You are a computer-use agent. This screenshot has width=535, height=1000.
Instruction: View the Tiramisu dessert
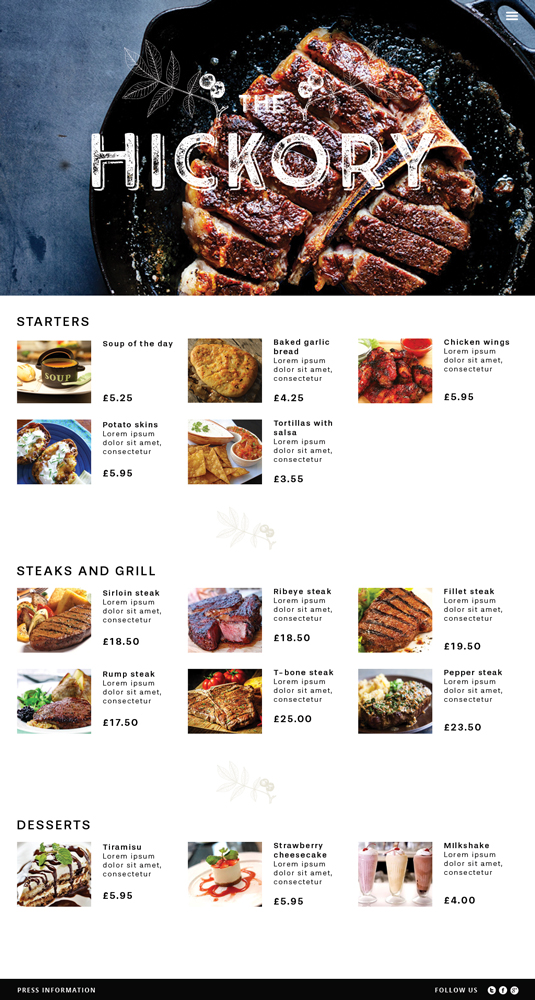[x=89, y=874]
